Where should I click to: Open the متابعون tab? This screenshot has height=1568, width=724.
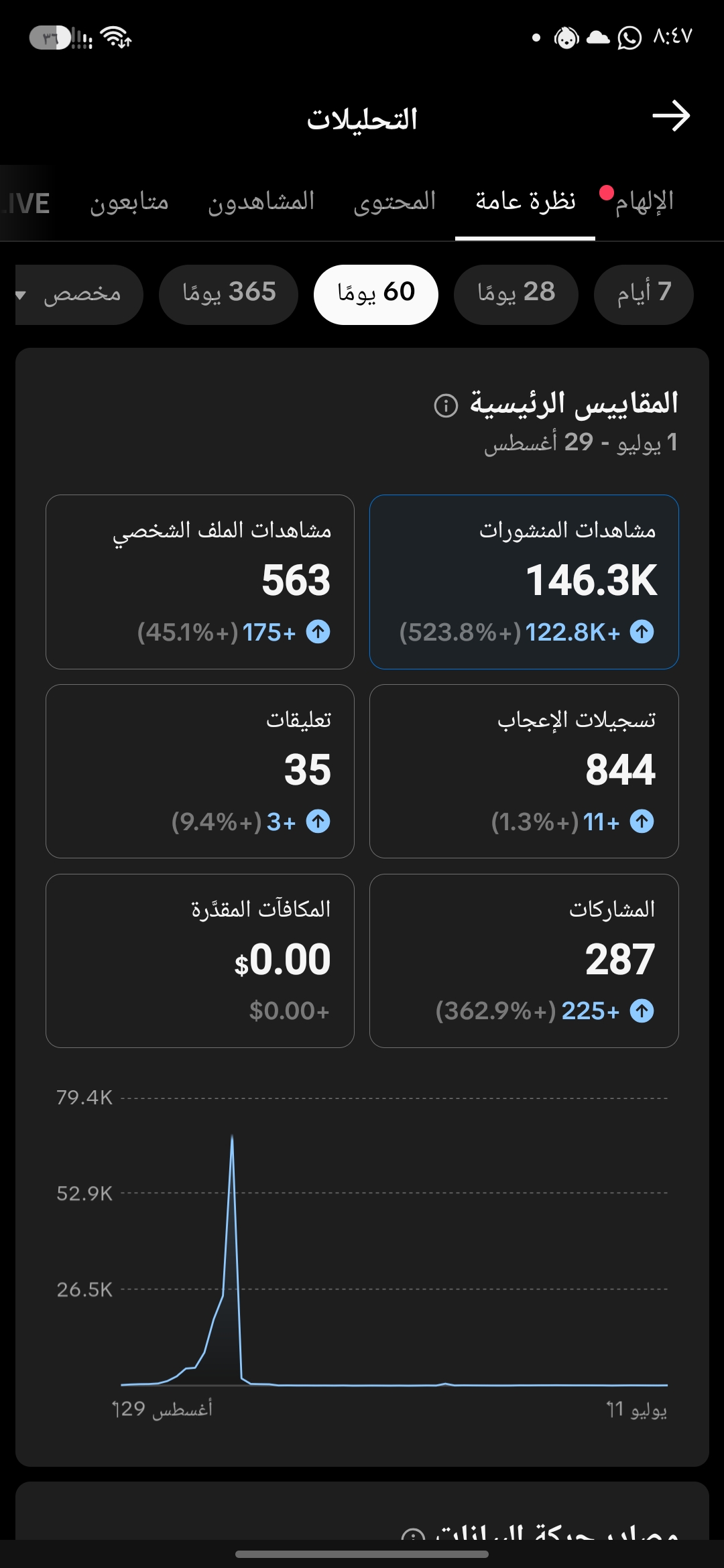(x=129, y=201)
